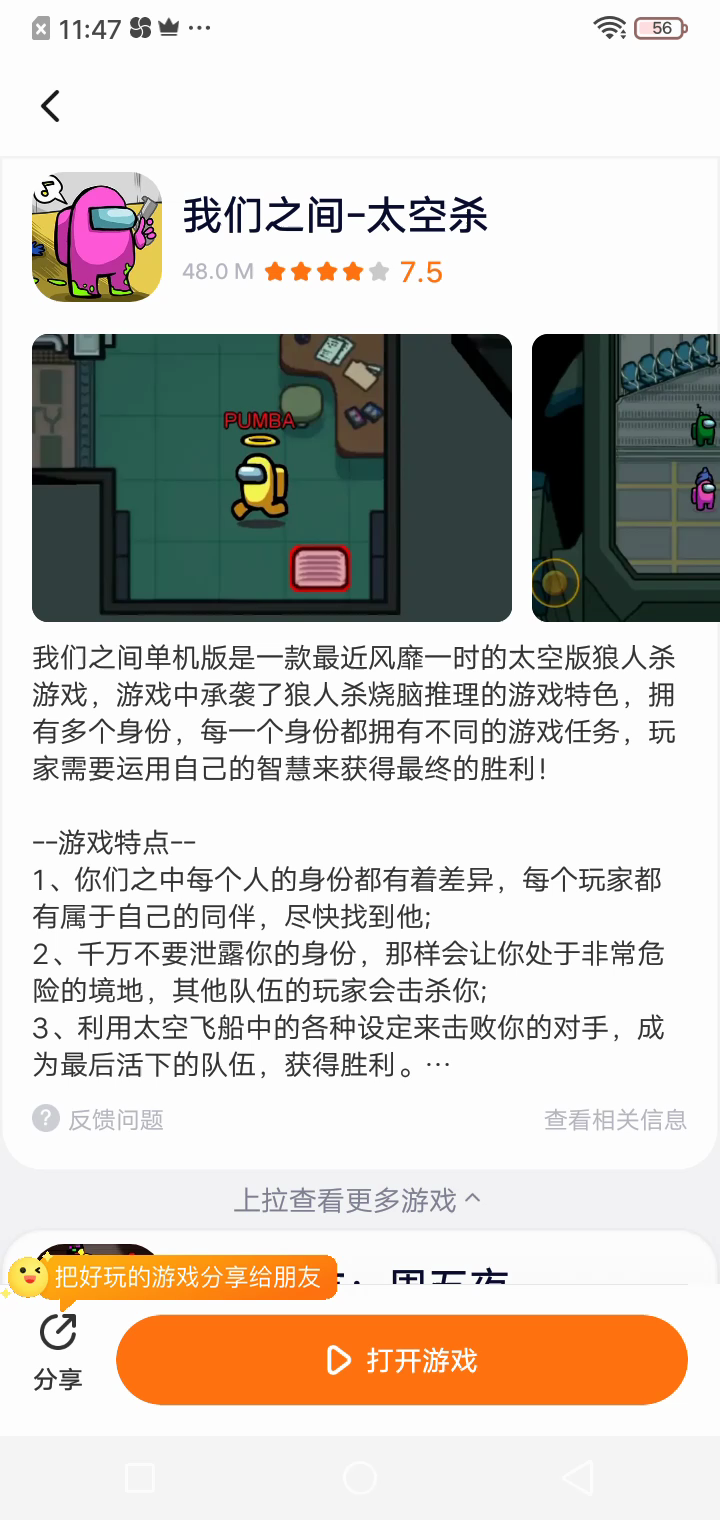720x1520 pixels.
Task: Tap the orange 打开游戏 button
Action: [x=402, y=1360]
